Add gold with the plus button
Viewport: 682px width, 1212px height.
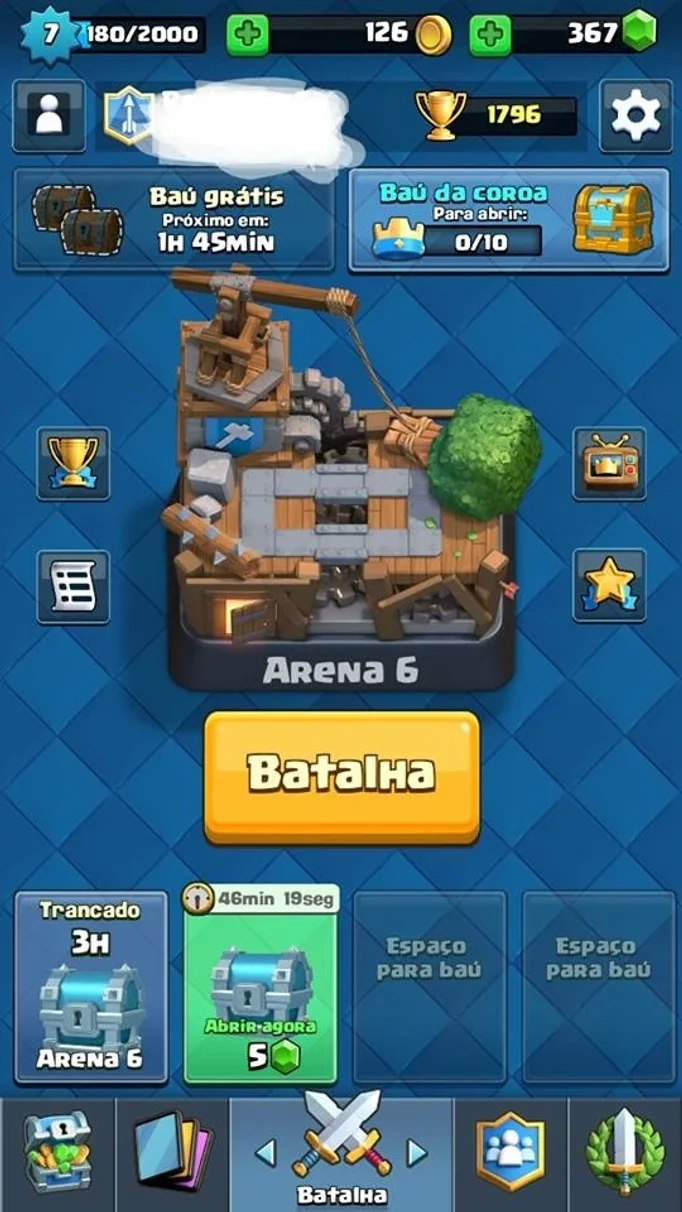tap(248, 35)
